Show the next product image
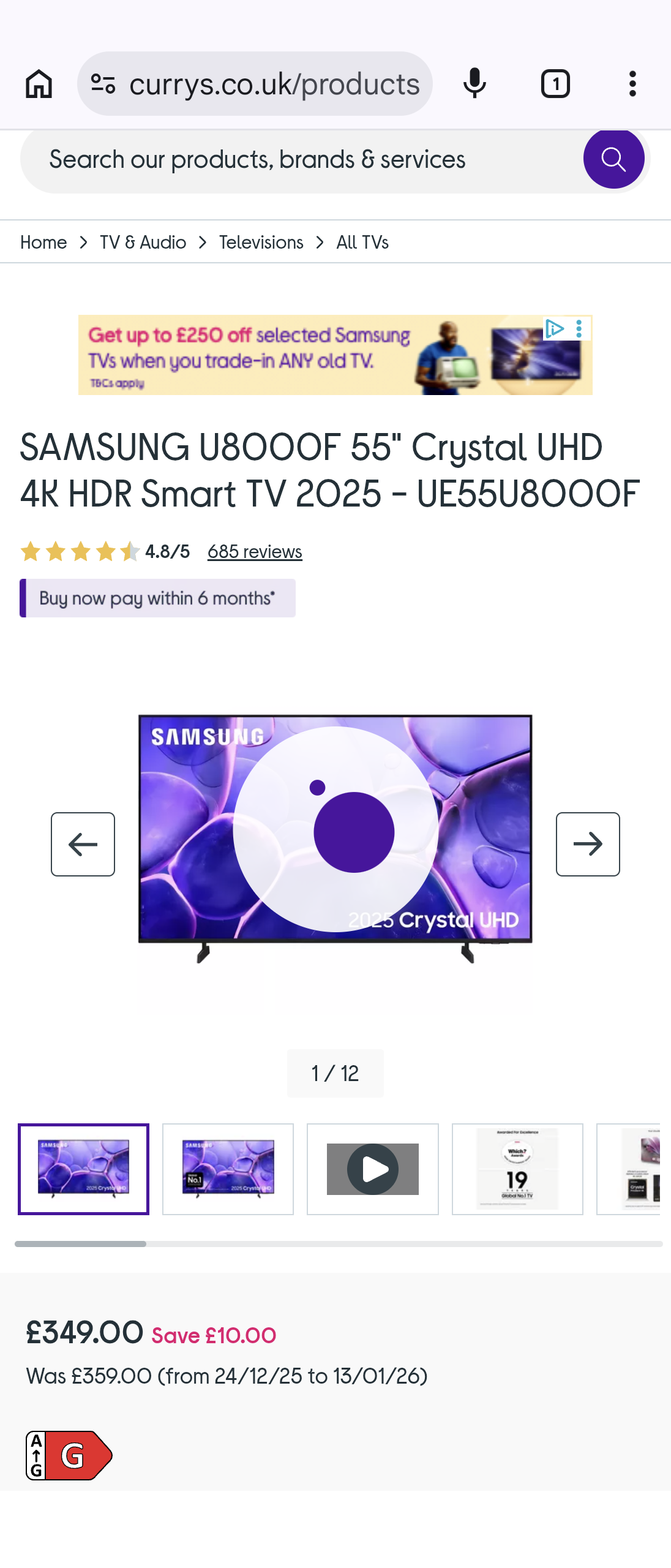This screenshot has height=1568, width=671. point(588,844)
